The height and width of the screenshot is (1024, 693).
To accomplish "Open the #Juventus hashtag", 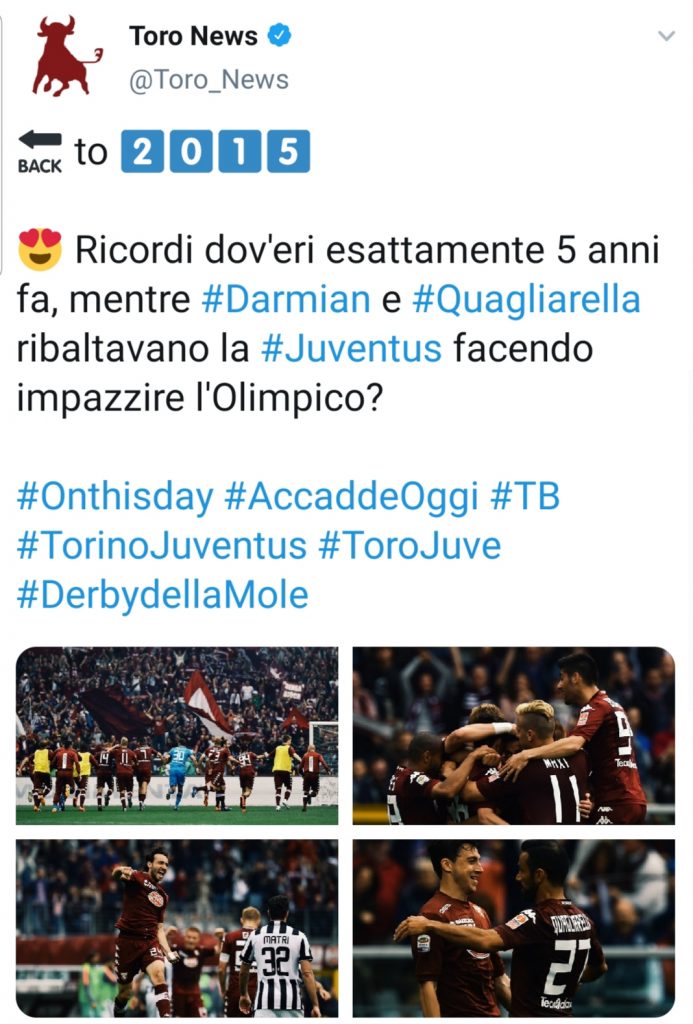I will (x=351, y=348).
